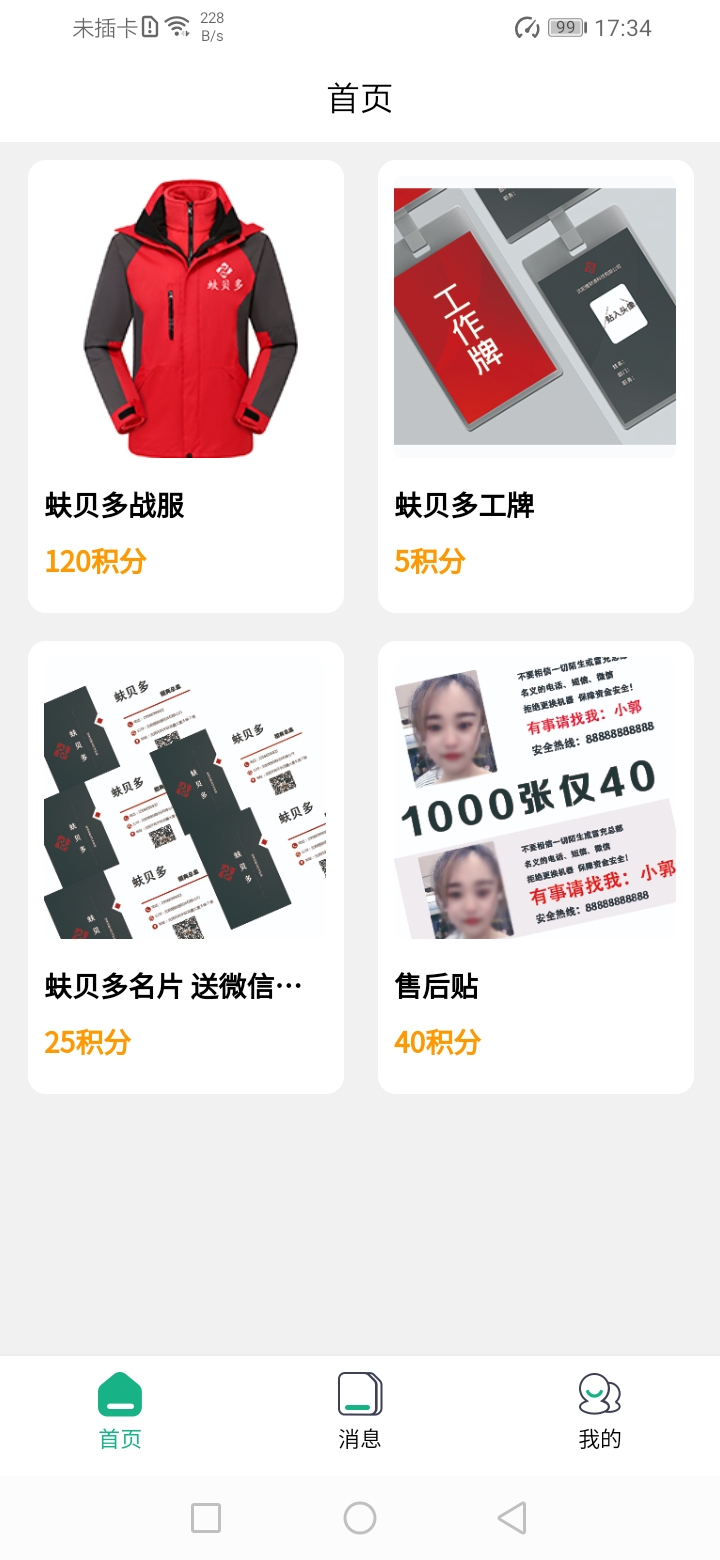Switch to the 首页 tab
This screenshot has height=1560, width=720.
pyautogui.click(x=120, y=1412)
